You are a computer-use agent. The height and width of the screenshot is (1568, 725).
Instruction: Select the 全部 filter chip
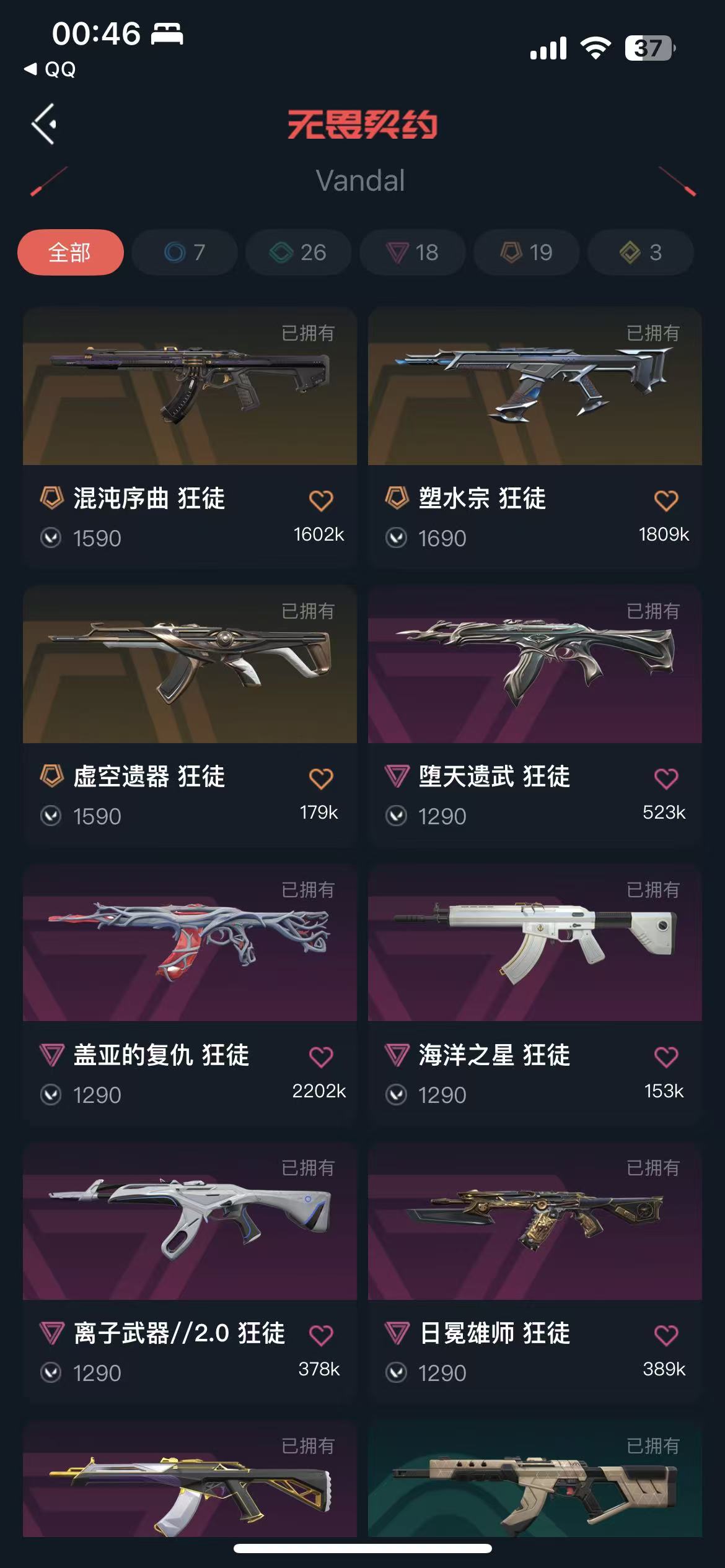pos(70,252)
